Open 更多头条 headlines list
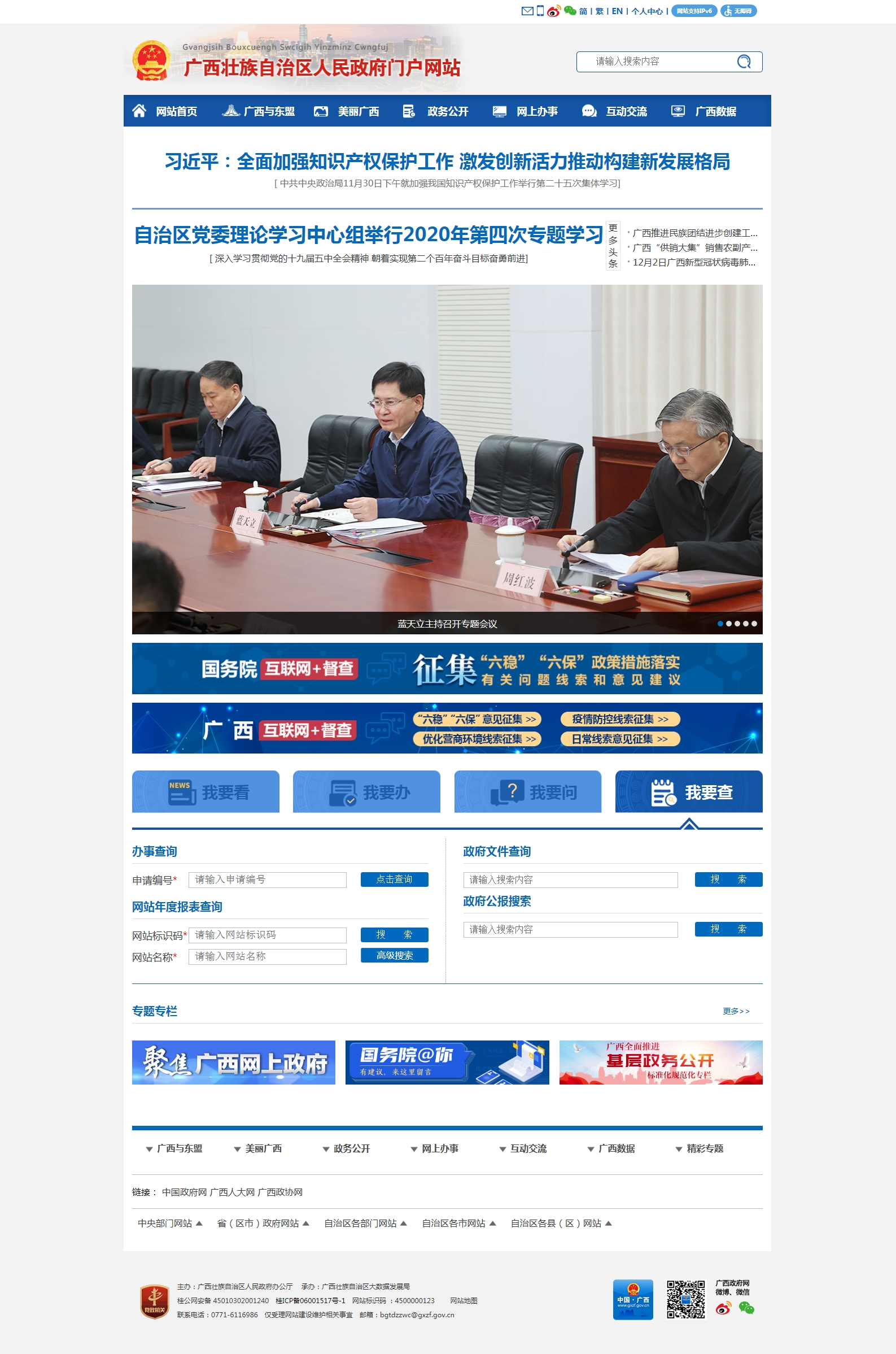This screenshot has width=896, height=1354. pyautogui.click(x=613, y=246)
